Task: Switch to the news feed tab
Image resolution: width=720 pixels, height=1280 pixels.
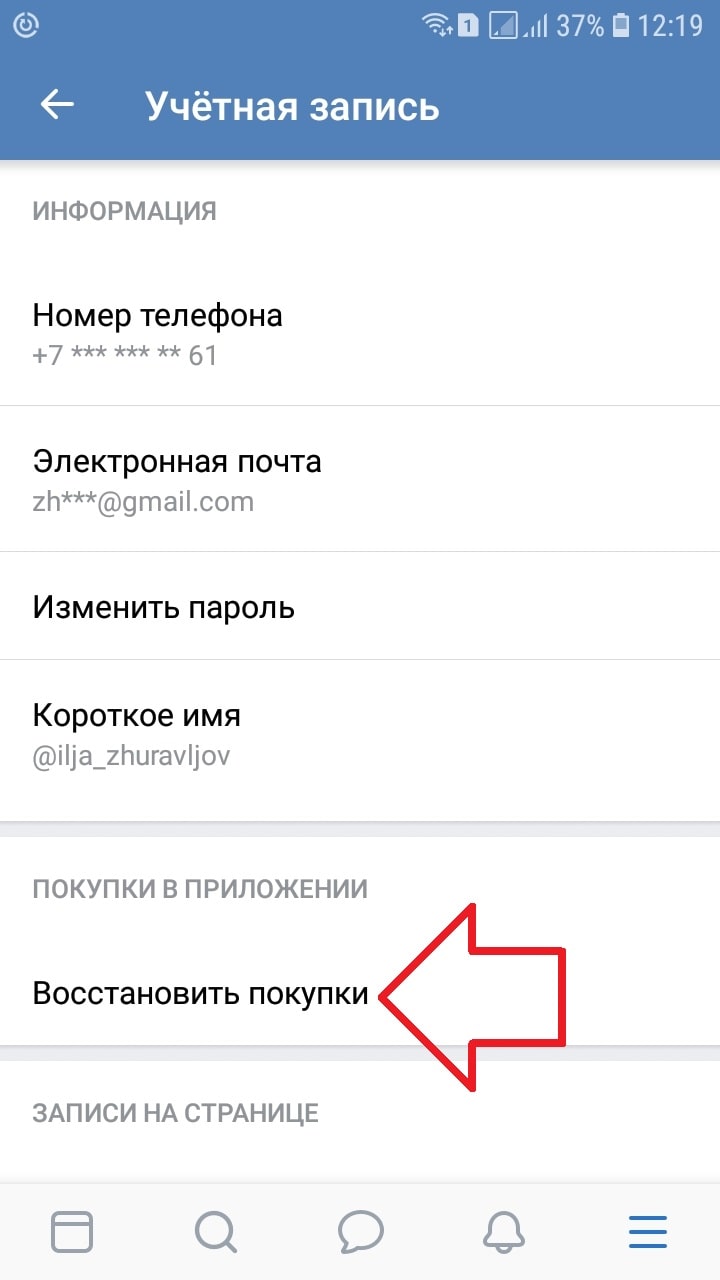Action: point(71,1232)
